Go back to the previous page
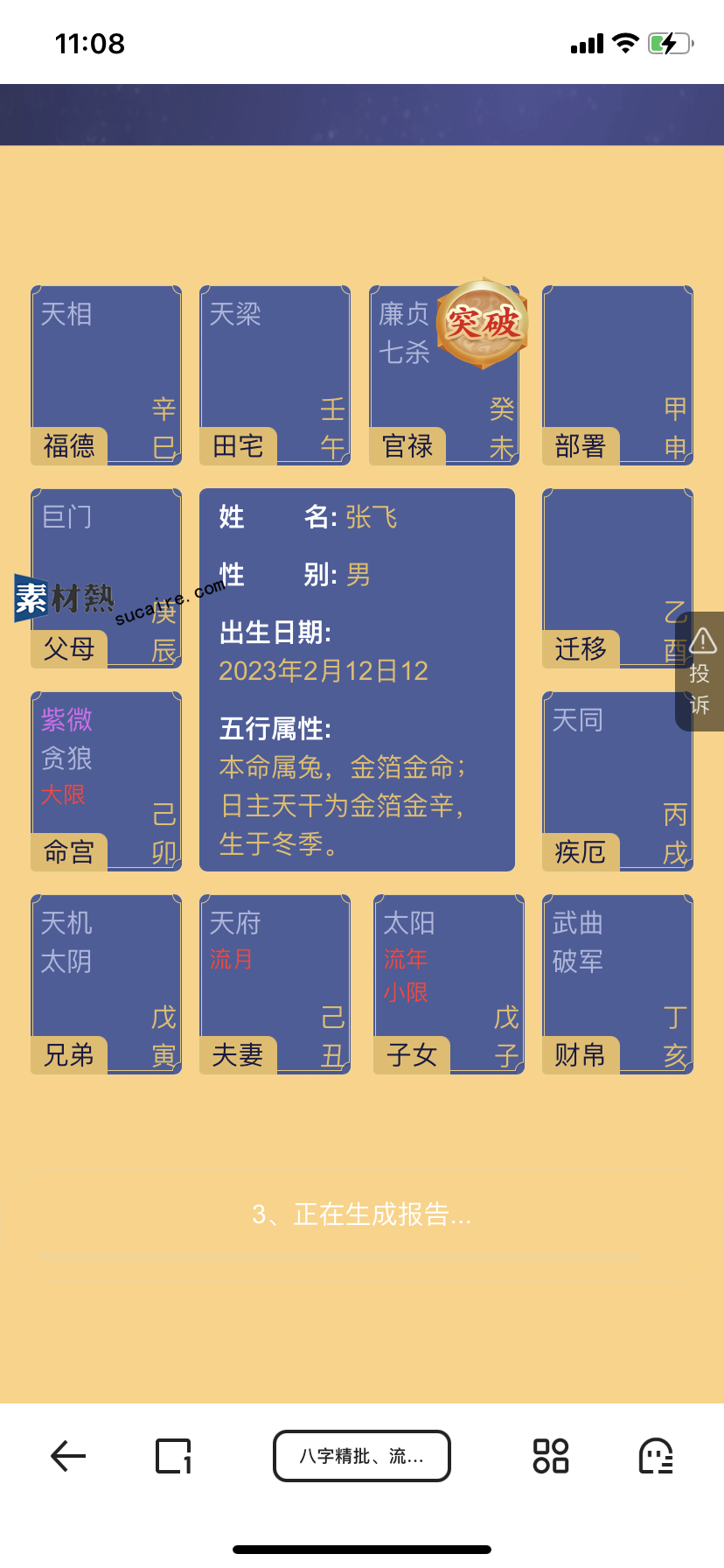The height and width of the screenshot is (1568, 724). coord(68,1456)
